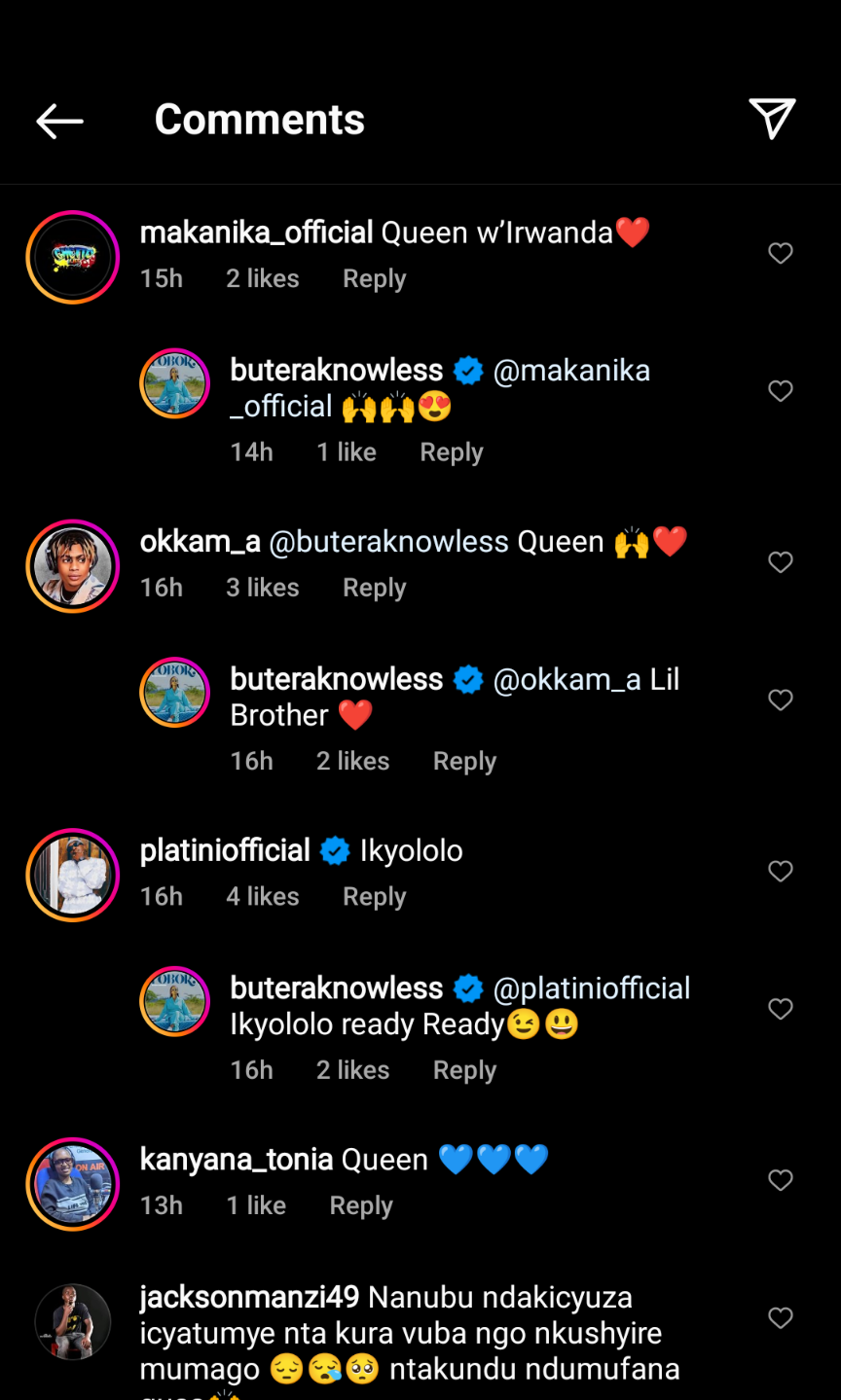
Task: Like jacksonmanzi49's comment
Action: [x=780, y=1318]
